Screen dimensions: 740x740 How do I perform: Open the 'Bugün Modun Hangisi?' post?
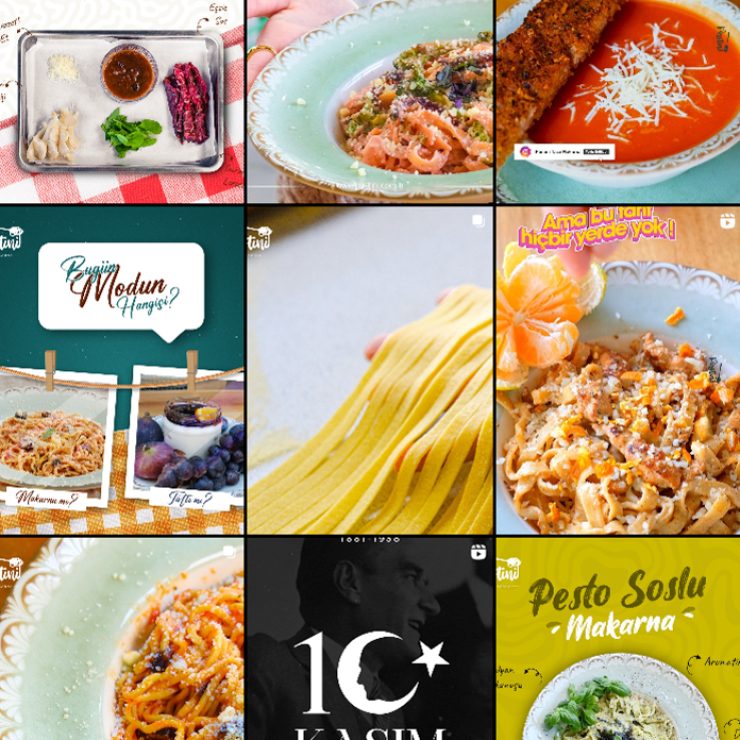(x=121, y=370)
